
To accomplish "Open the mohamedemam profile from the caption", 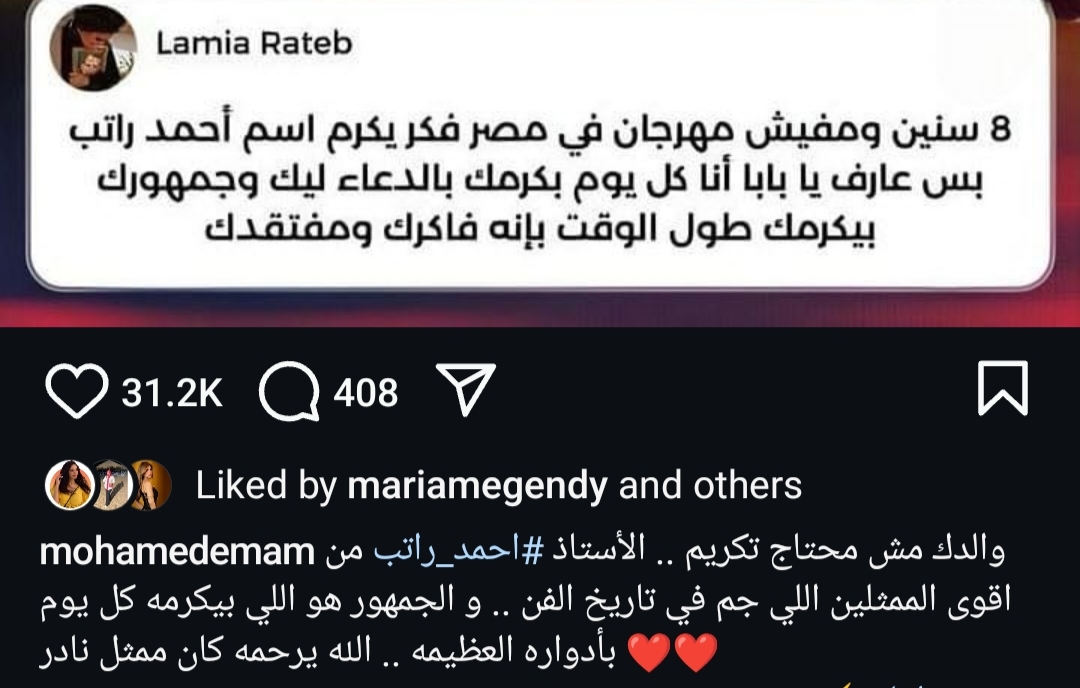I will click(x=177, y=551).
